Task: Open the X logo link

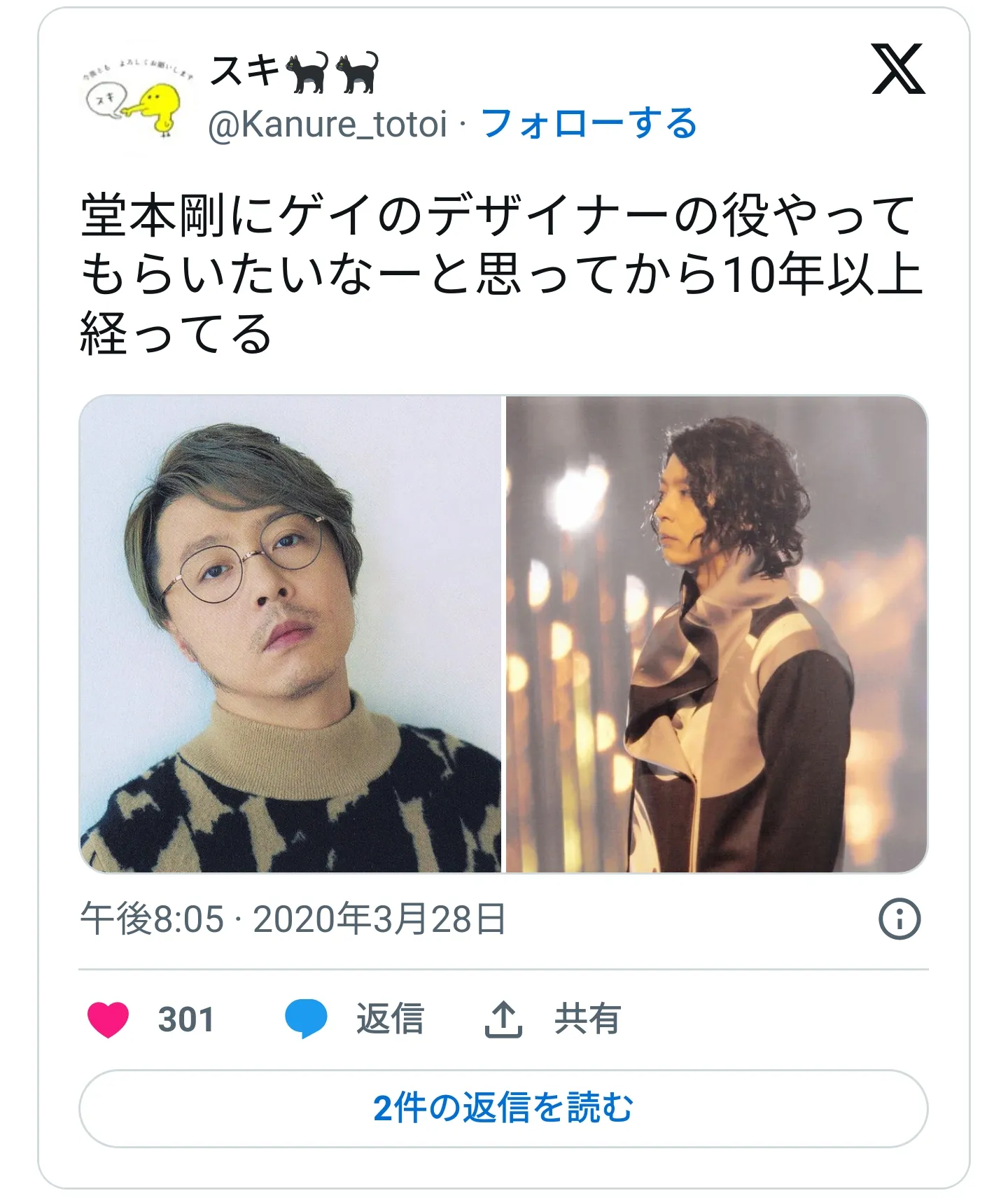Action: point(898,69)
